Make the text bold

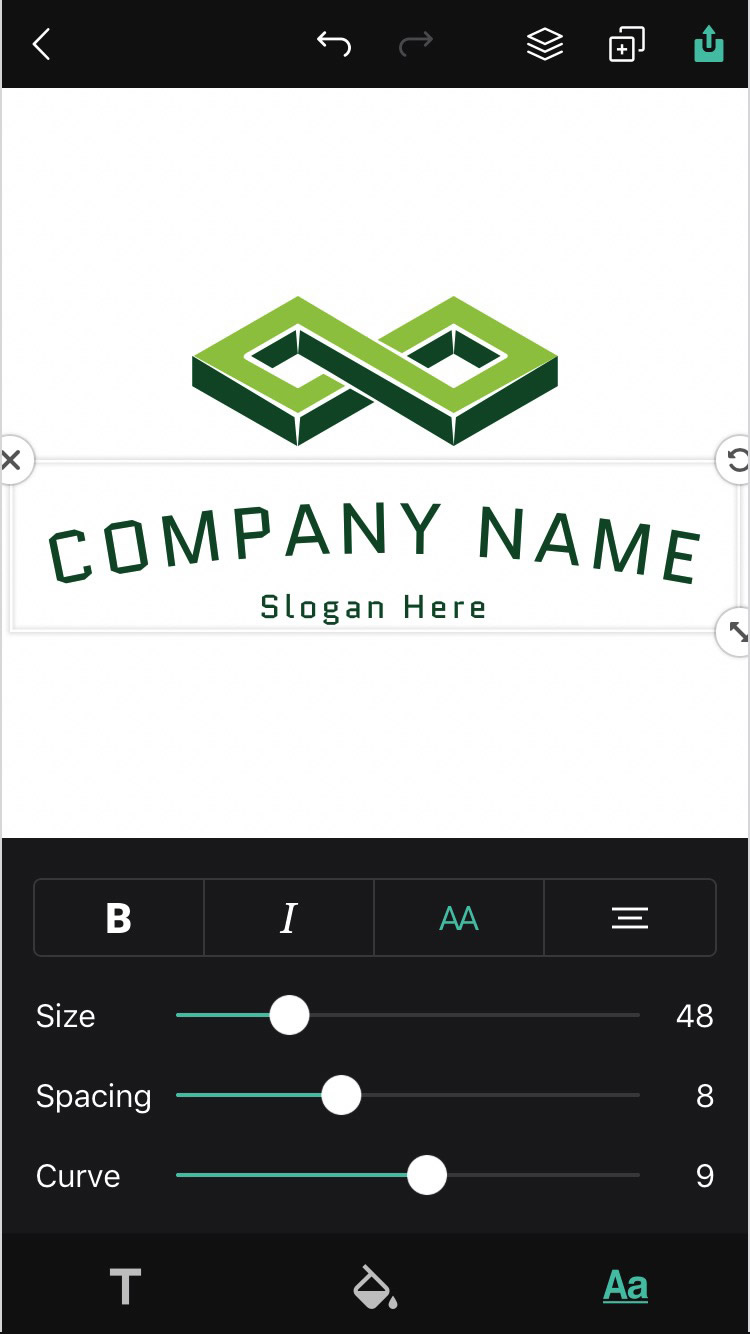click(x=119, y=918)
